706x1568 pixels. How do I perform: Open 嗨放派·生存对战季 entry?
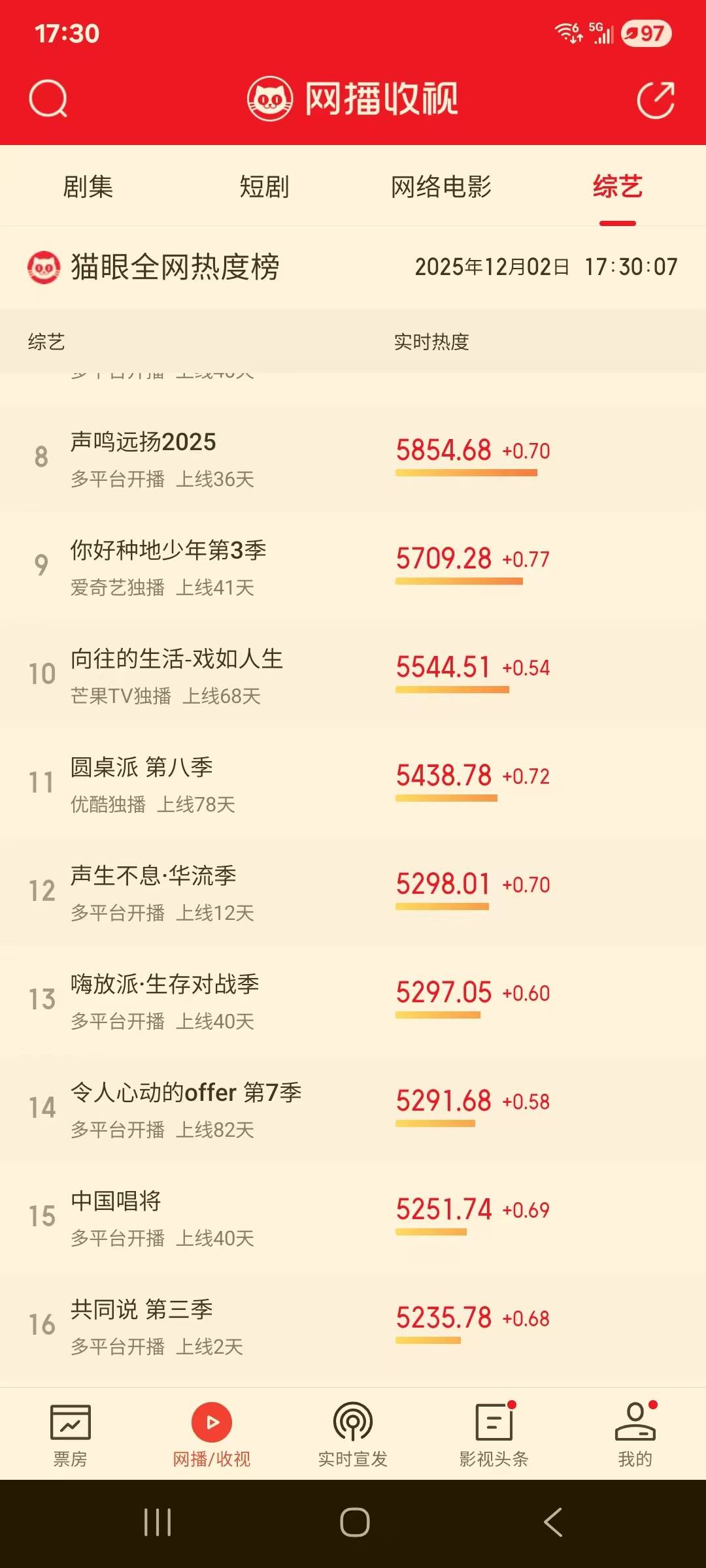coord(165,985)
